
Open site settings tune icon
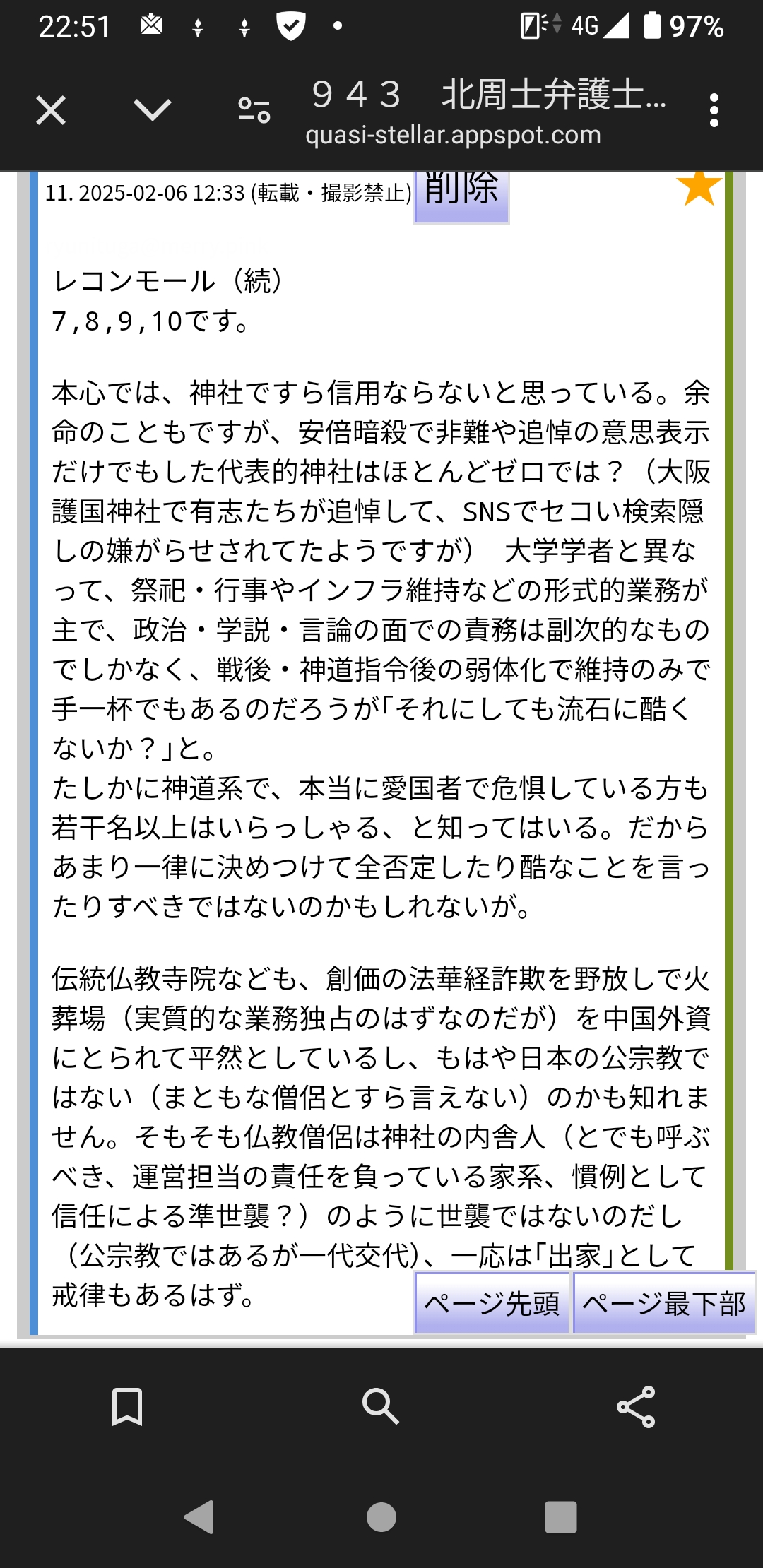tap(254, 110)
